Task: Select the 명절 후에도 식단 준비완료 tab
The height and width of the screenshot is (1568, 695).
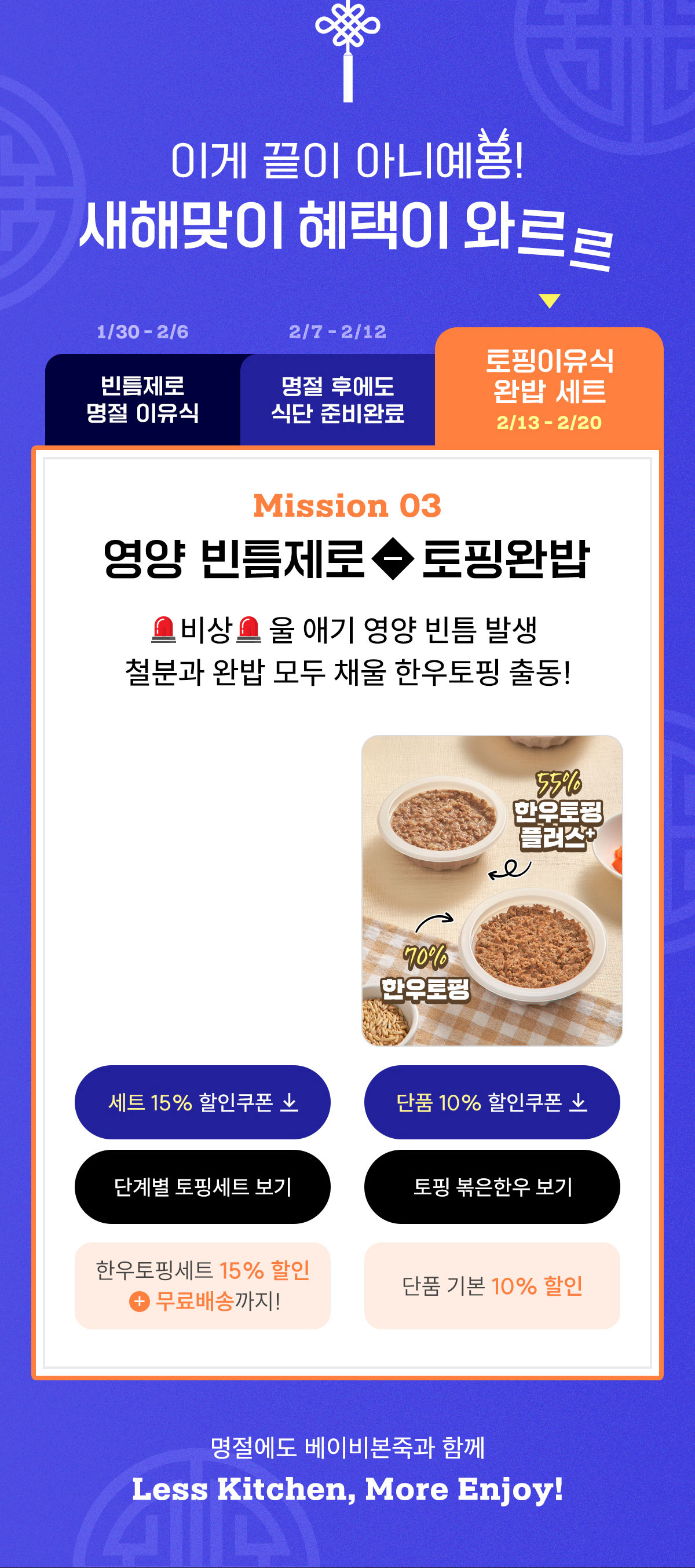Action: point(338,399)
